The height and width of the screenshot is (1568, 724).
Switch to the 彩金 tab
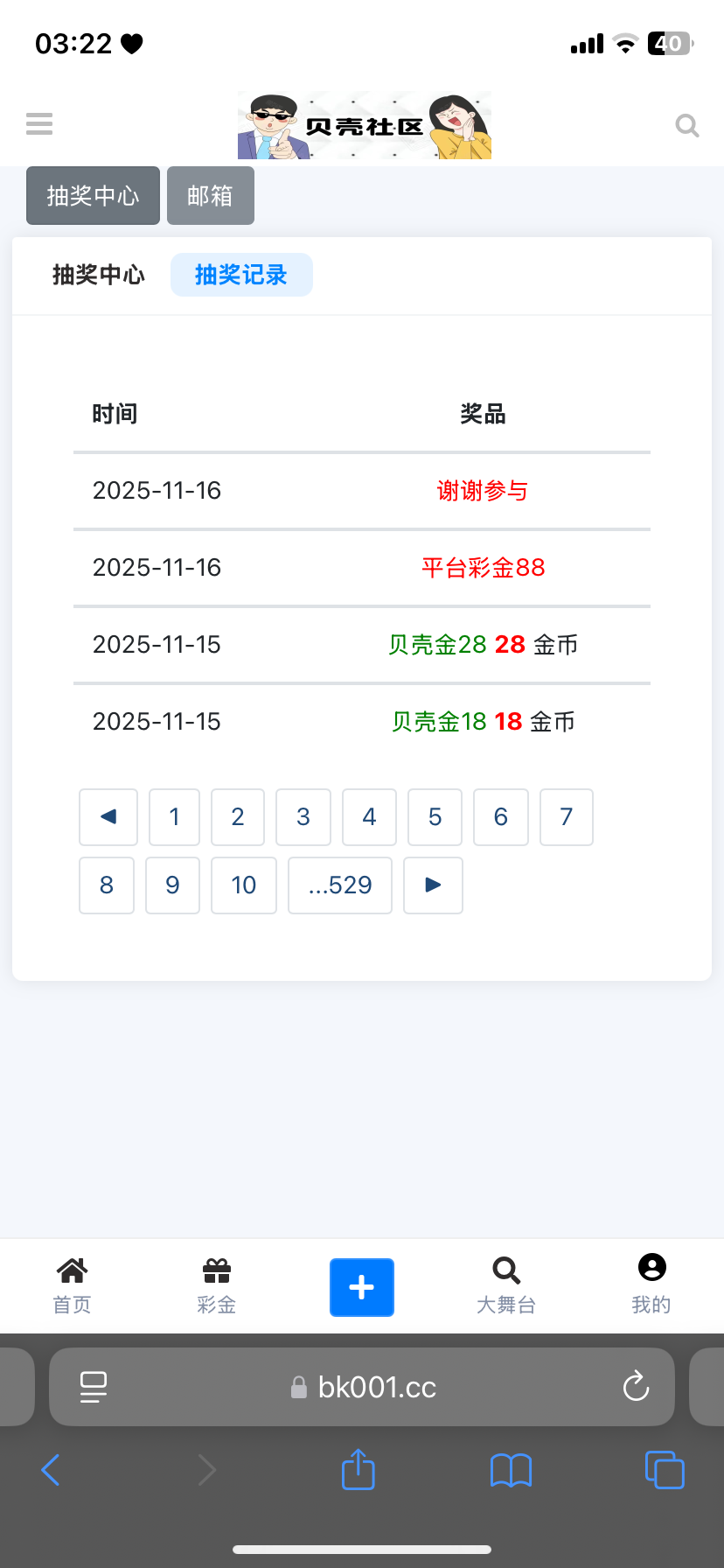[x=216, y=1284]
